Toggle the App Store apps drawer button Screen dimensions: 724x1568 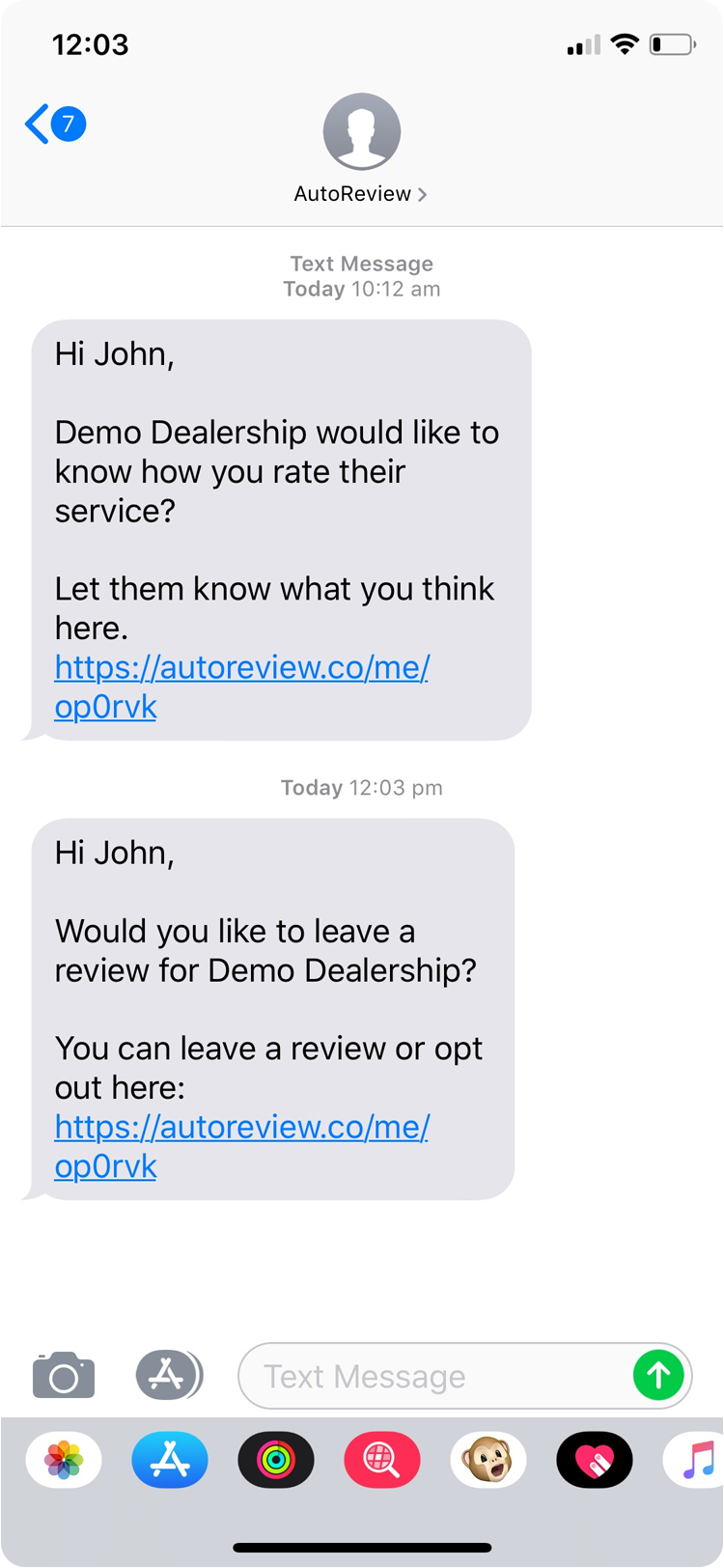[x=168, y=1375]
